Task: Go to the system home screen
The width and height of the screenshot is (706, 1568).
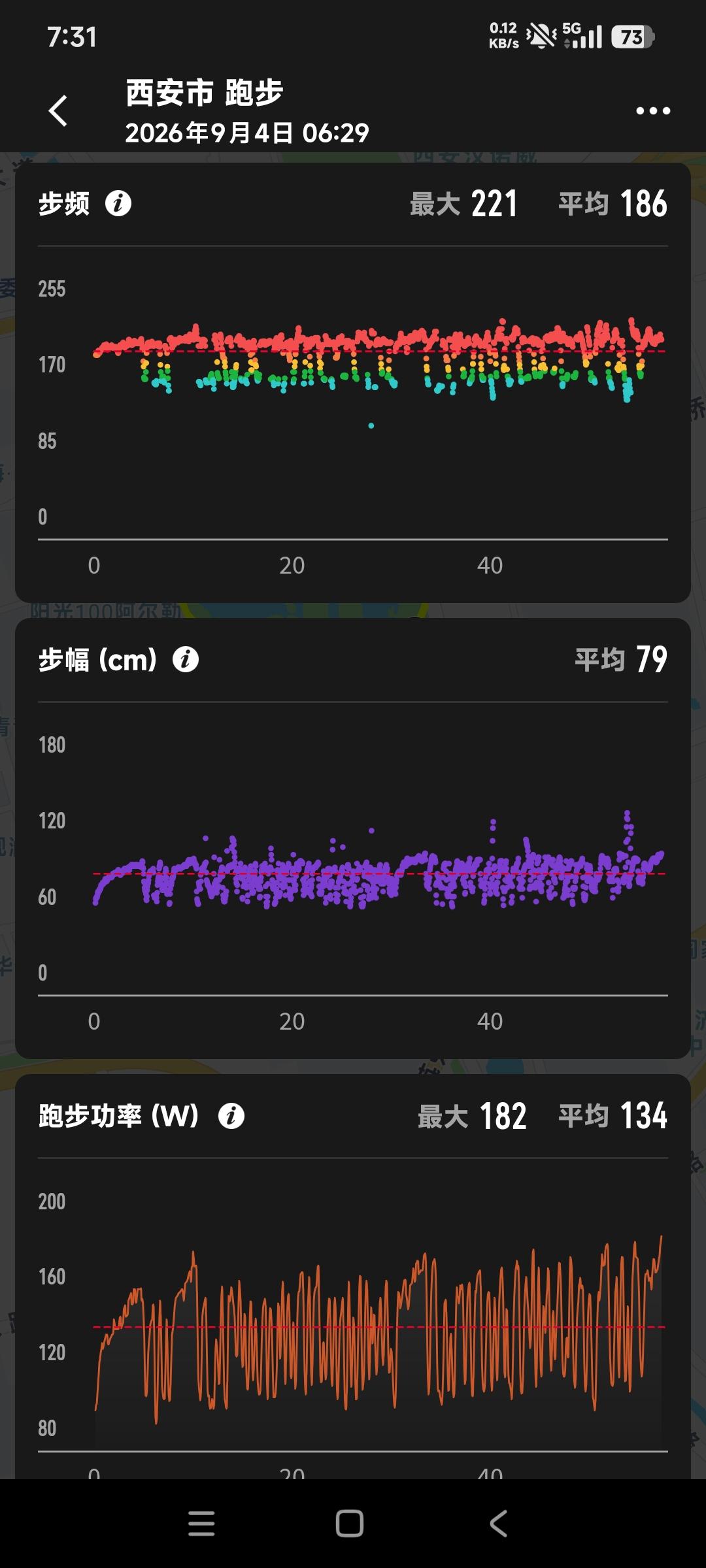Action: pyautogui.click(x=350, y=1523)
